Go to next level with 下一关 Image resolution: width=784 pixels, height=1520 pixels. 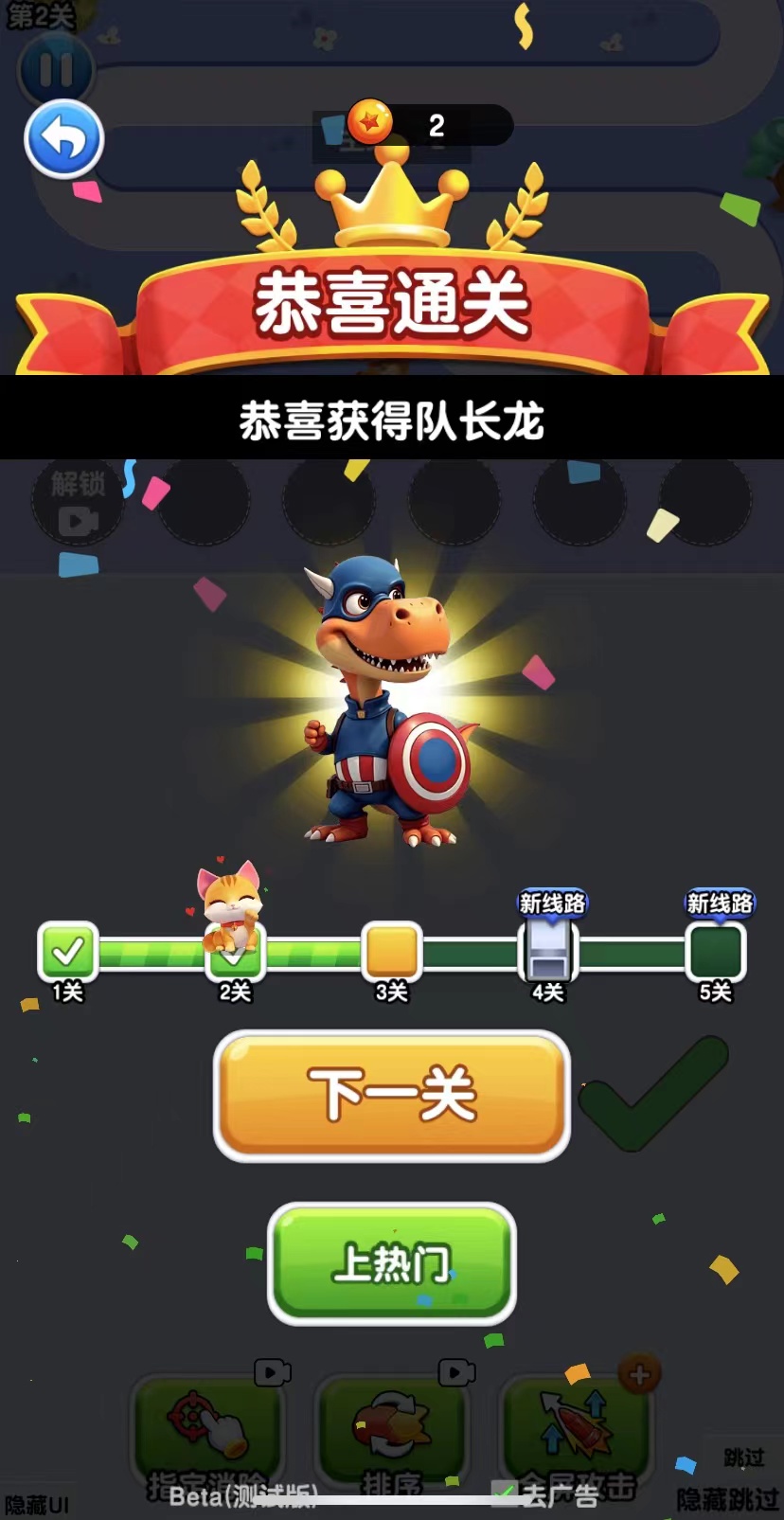tap(392, 1096)
